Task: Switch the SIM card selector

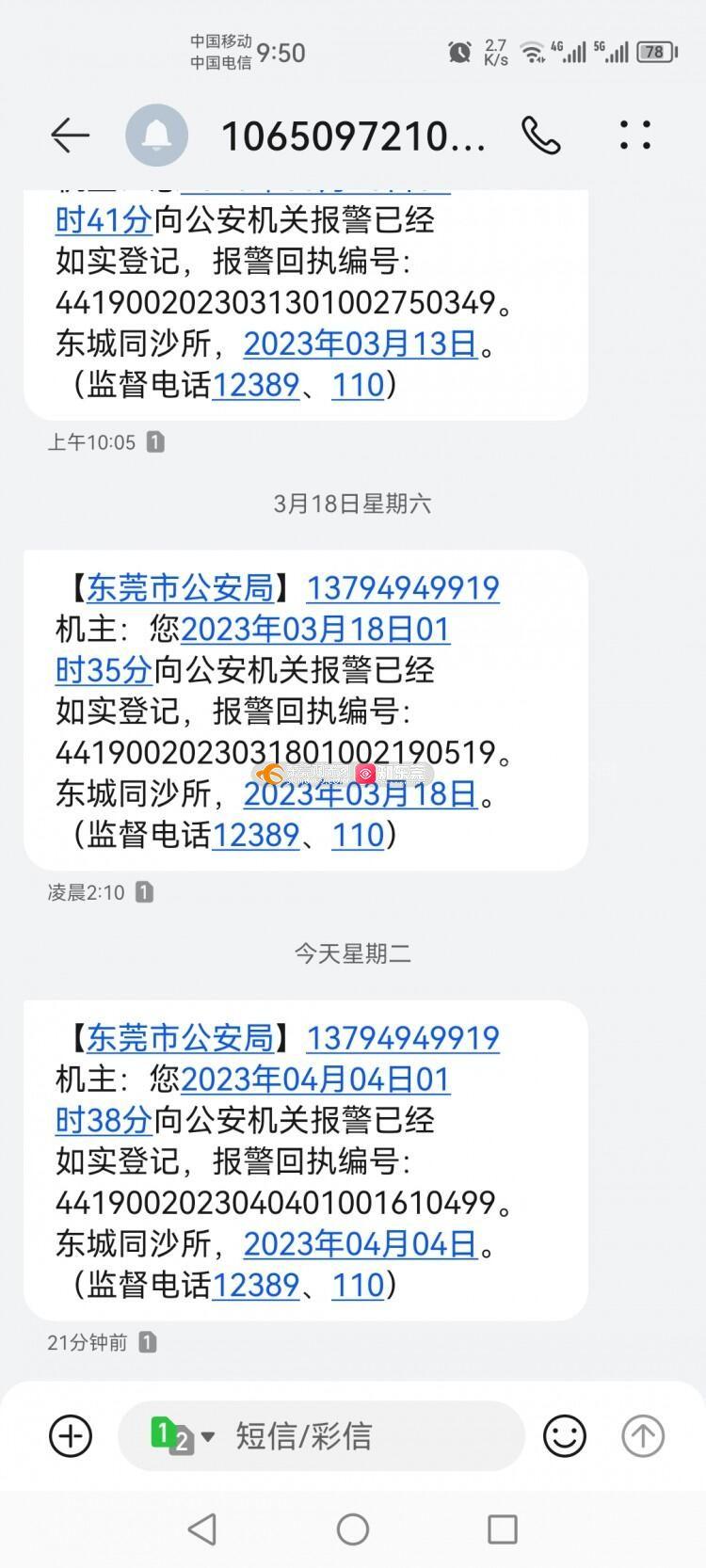Action: coord(182,1436)
